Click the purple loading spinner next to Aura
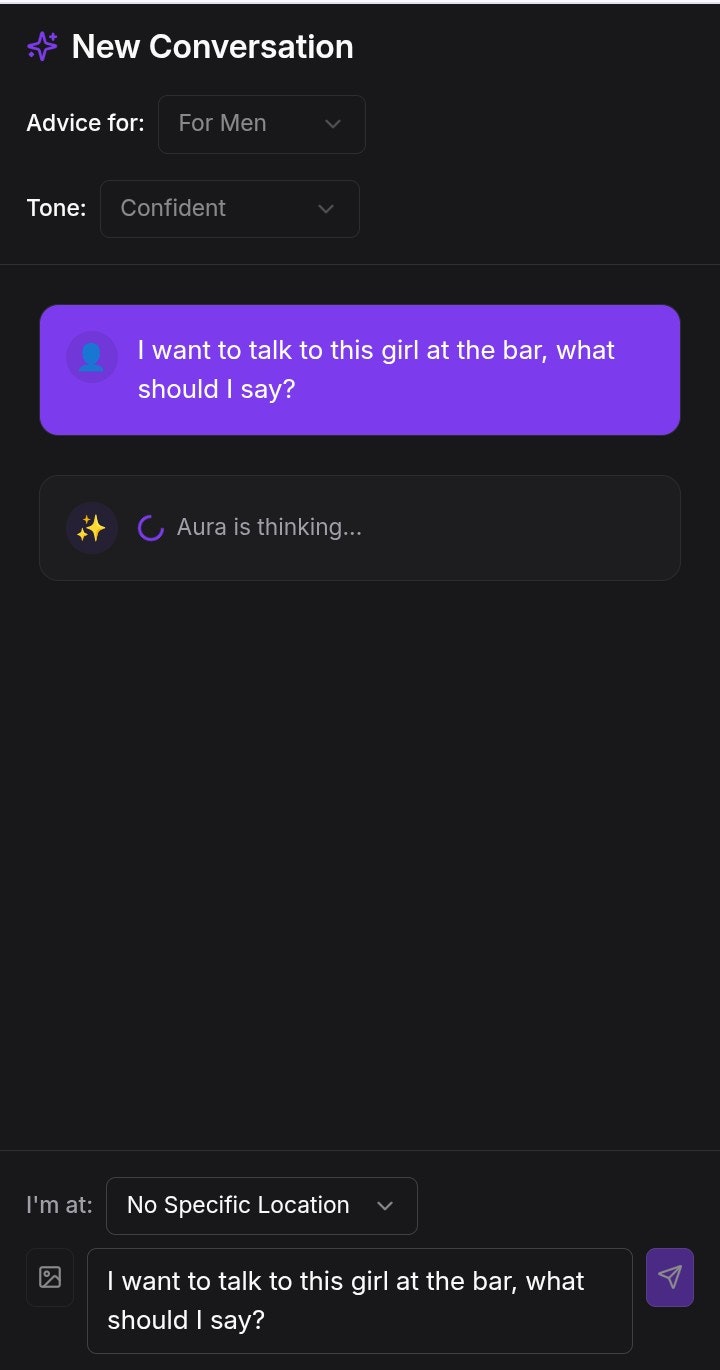The width and height of the screenshot is (720, 1370). (x=149, y=527)
